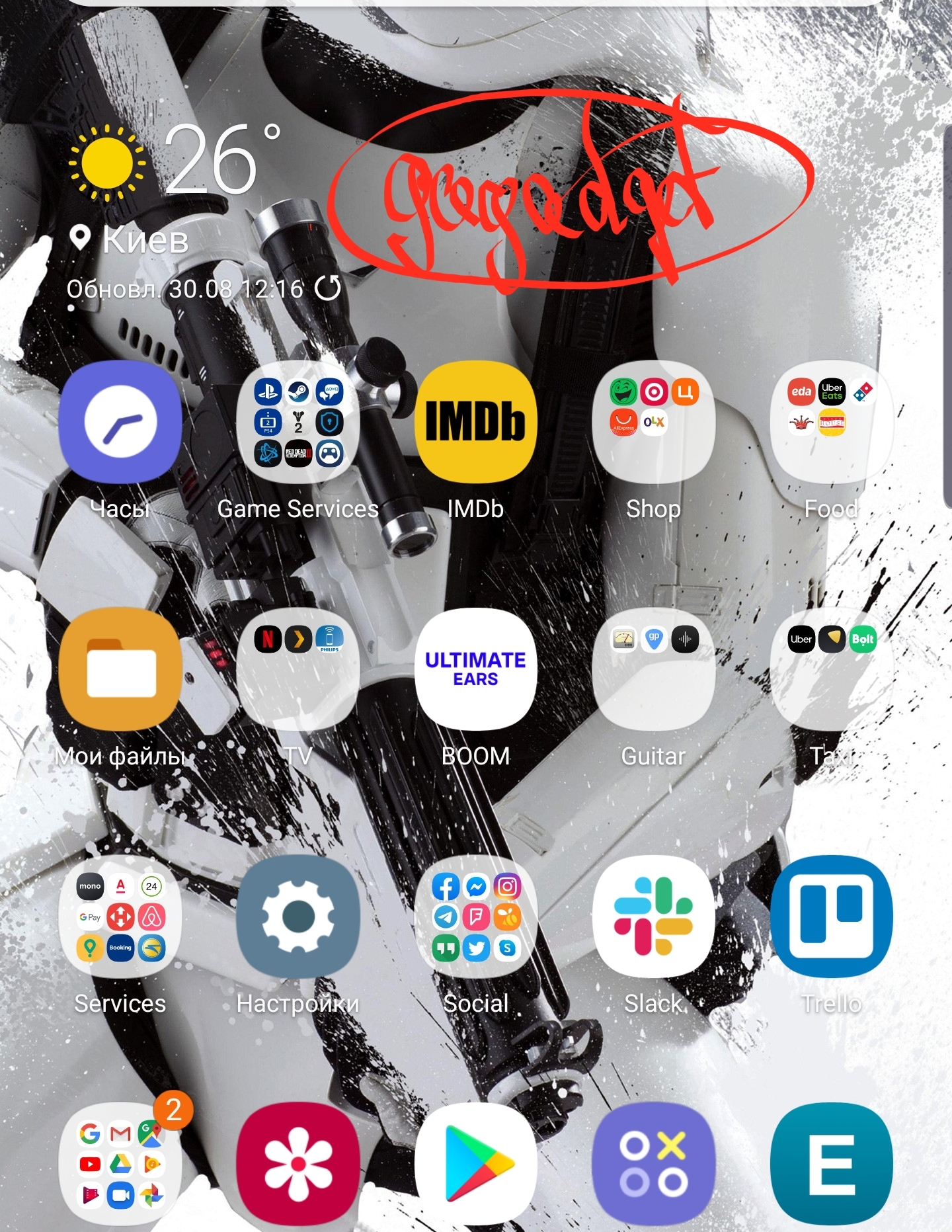The height and width of the screenshot is (1232, 952).
Task: Launch the Trello app
Action: click(831, 917)
